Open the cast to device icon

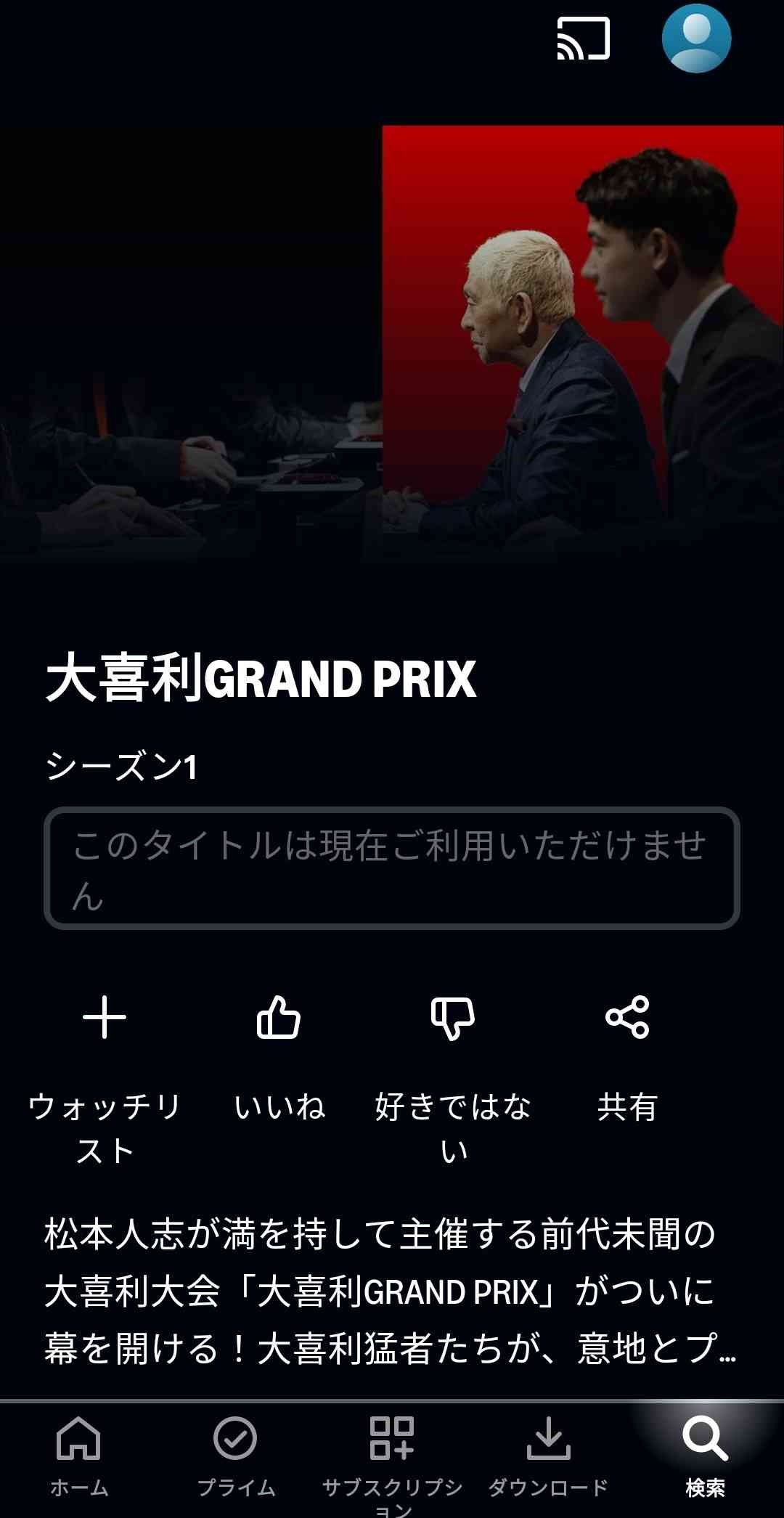pyautogui.click(x=583, y=39)
